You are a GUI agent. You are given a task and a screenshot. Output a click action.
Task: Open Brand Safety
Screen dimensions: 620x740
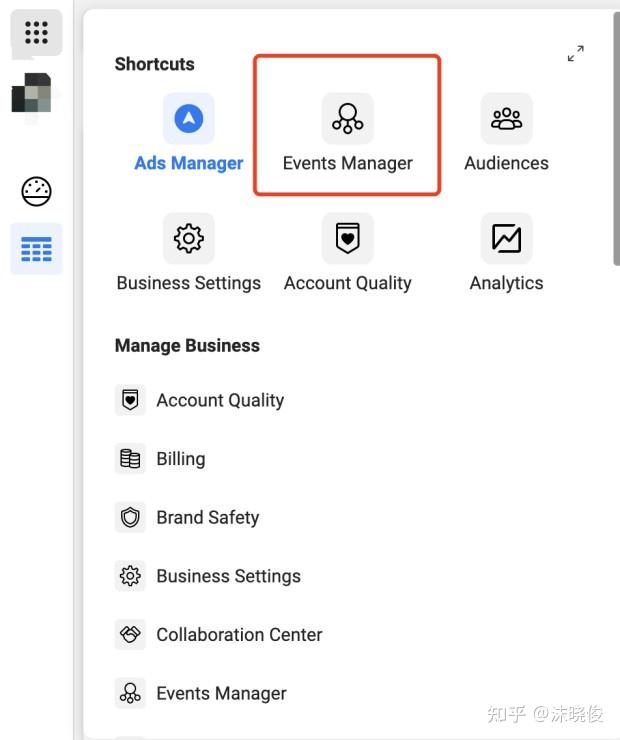coord(207,517)
